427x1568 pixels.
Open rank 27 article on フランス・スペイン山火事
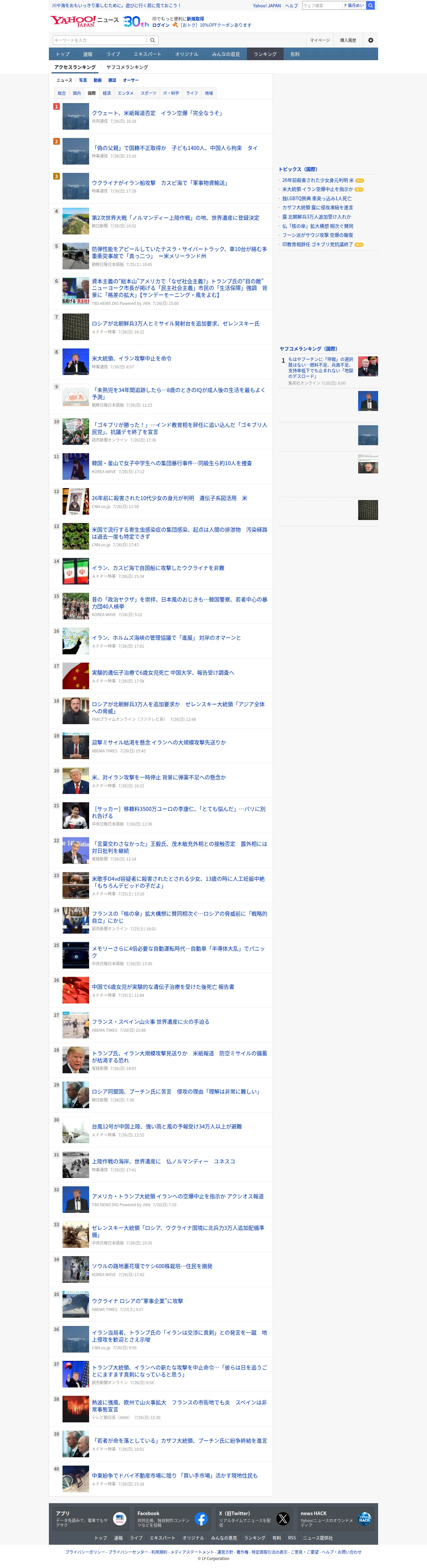click(x=150, y=1021)
